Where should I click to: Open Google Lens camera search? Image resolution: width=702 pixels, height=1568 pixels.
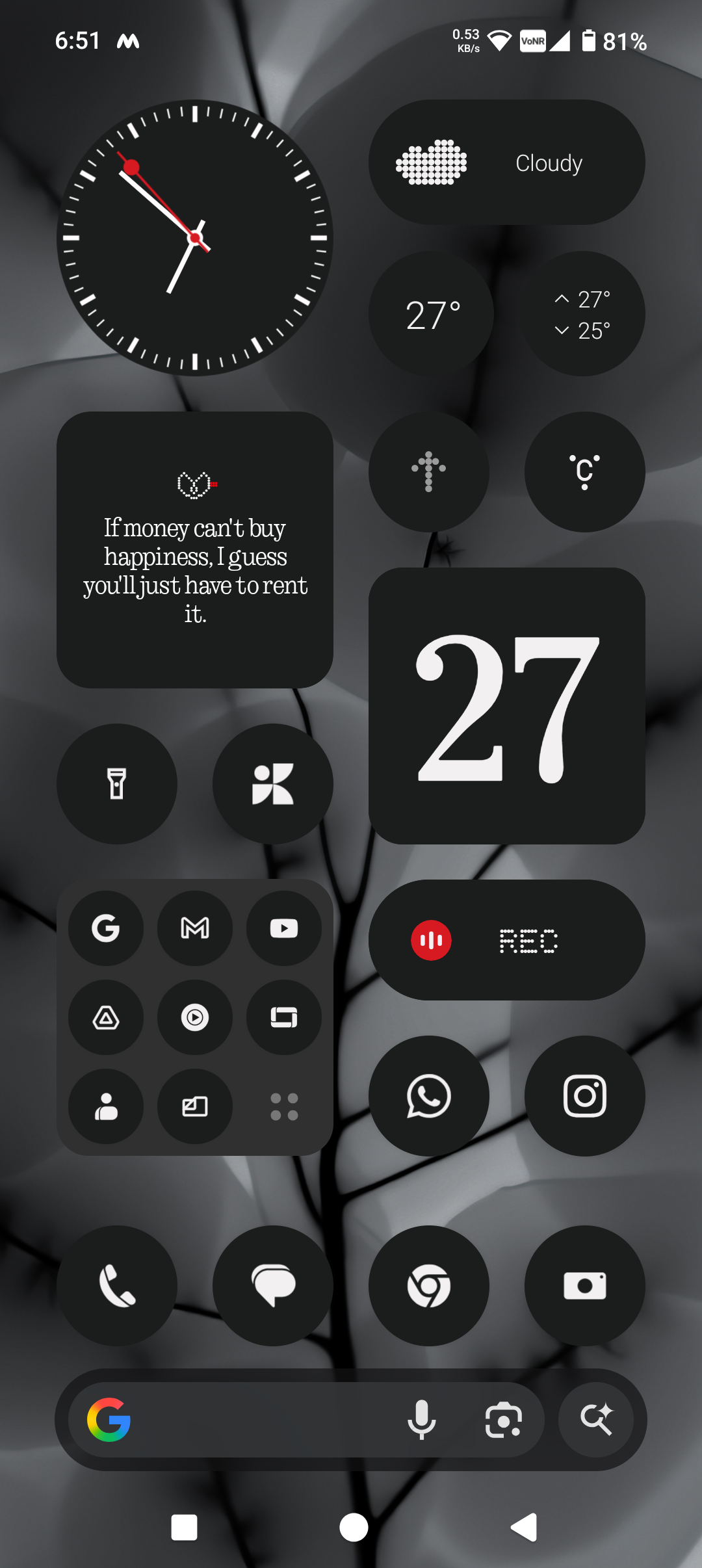point(504,1420)
